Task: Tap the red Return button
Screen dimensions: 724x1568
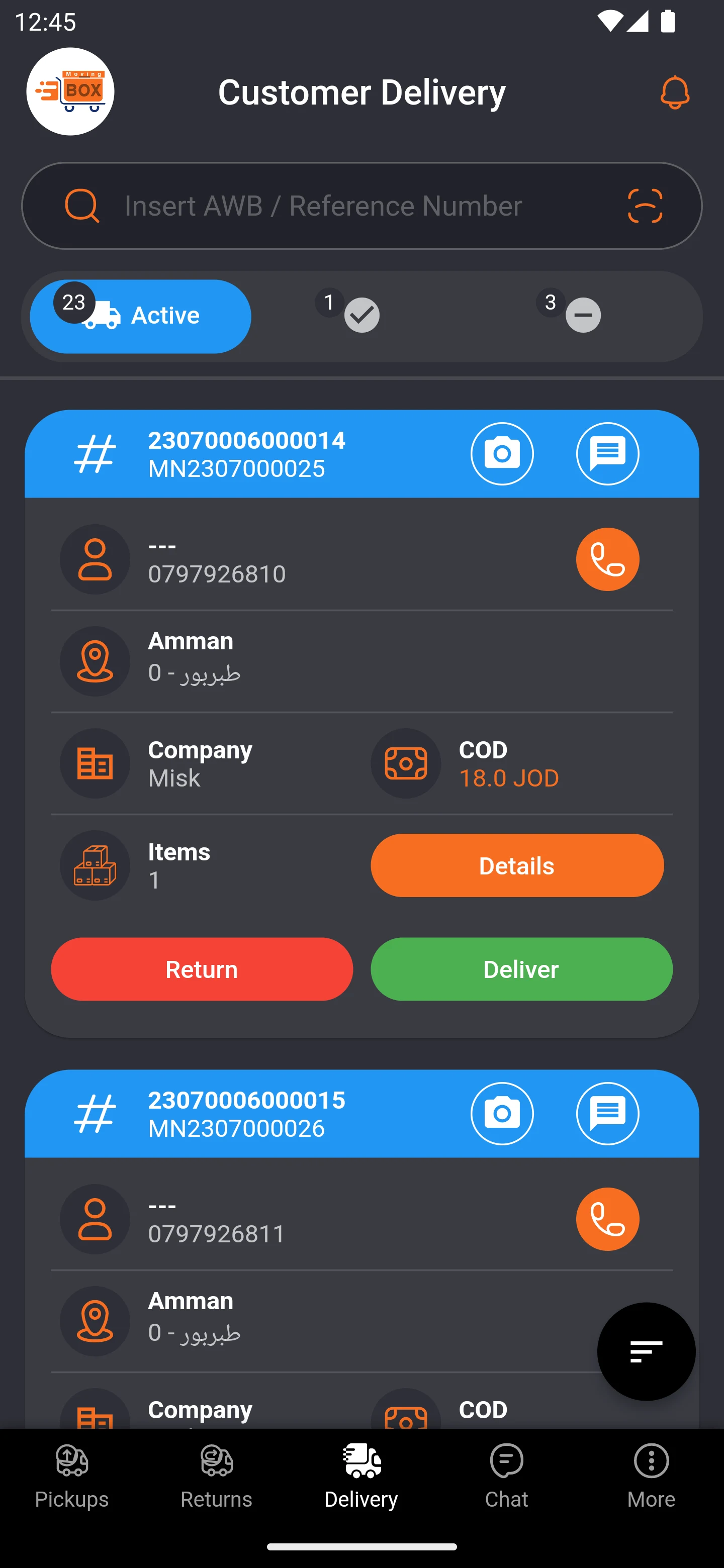Action: pyautogui.click(x=202, y=969)
